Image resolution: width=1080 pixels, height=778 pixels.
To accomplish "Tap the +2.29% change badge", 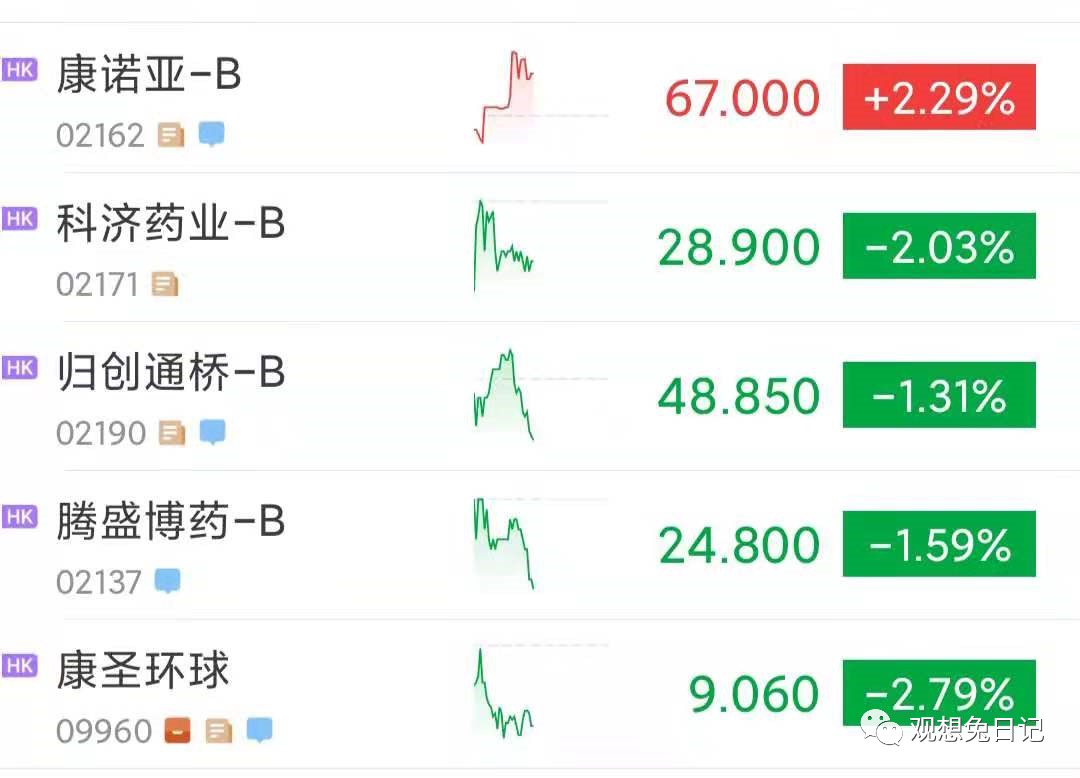I will point(939,97).
